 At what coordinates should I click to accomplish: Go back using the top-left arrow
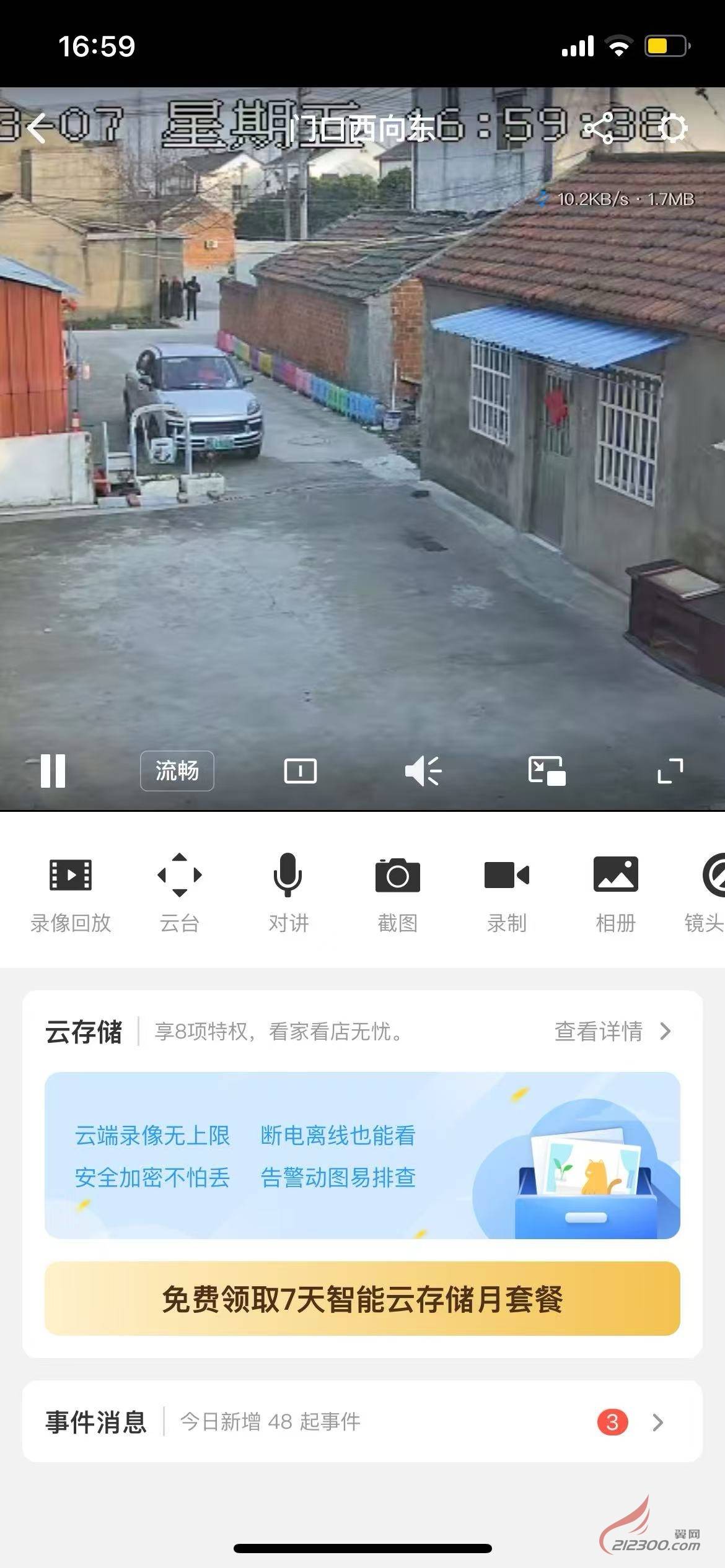coord(37,128)
